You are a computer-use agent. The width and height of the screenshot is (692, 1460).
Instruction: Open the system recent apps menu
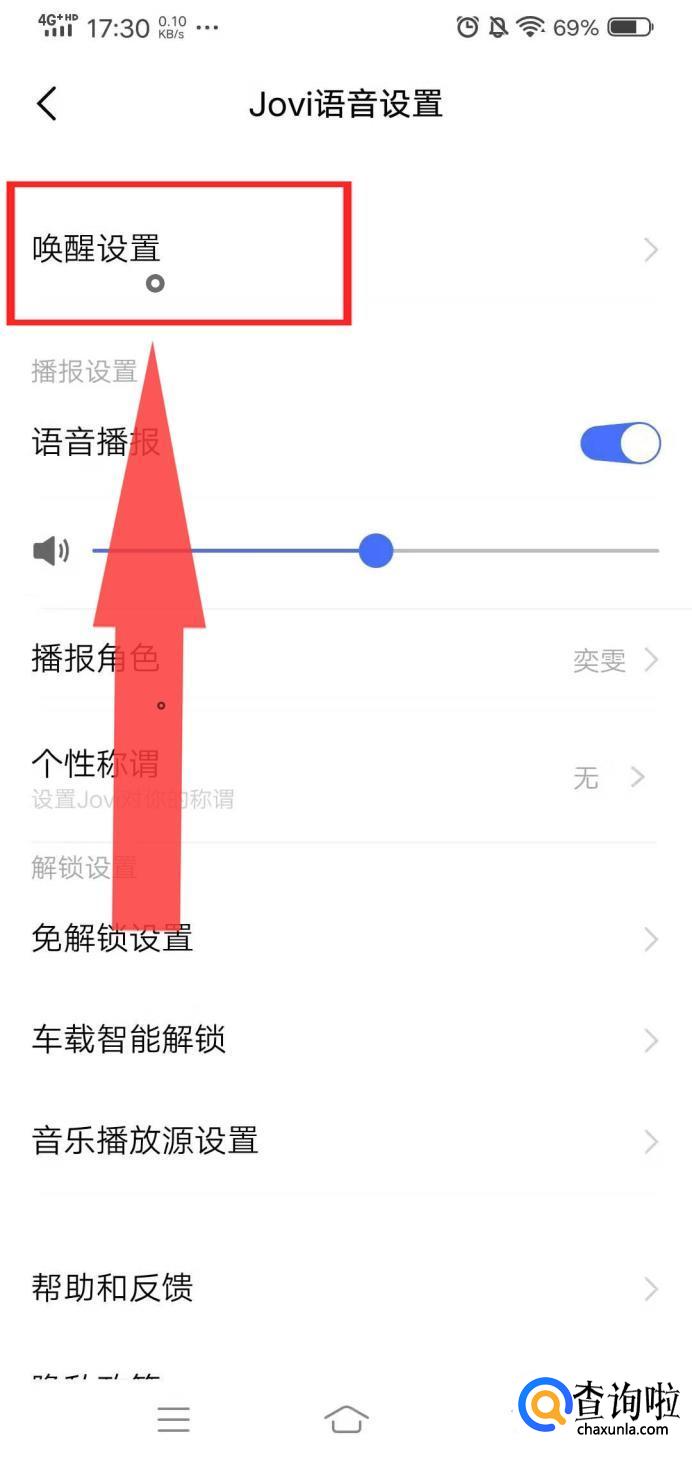coord(173,1419)
